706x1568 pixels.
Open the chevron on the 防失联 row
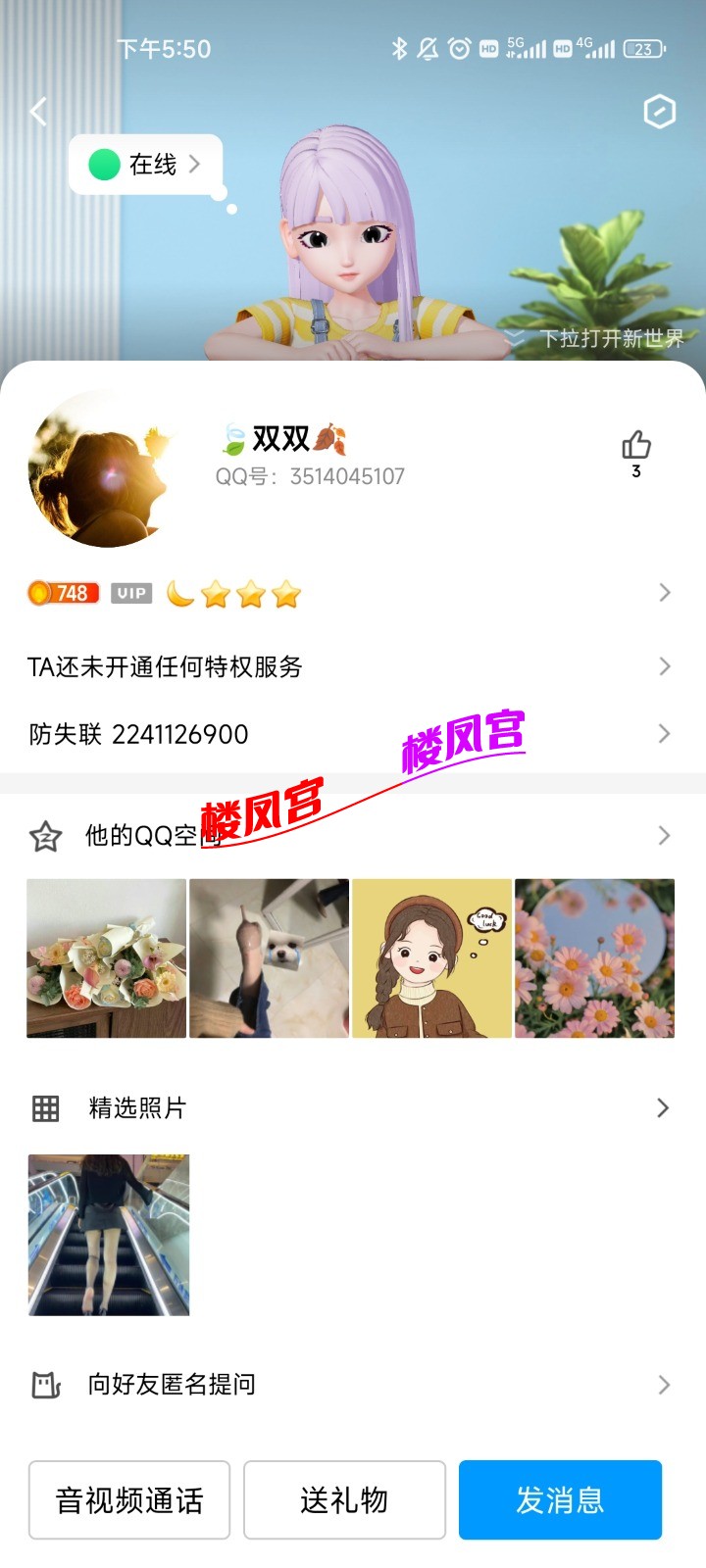665,733
